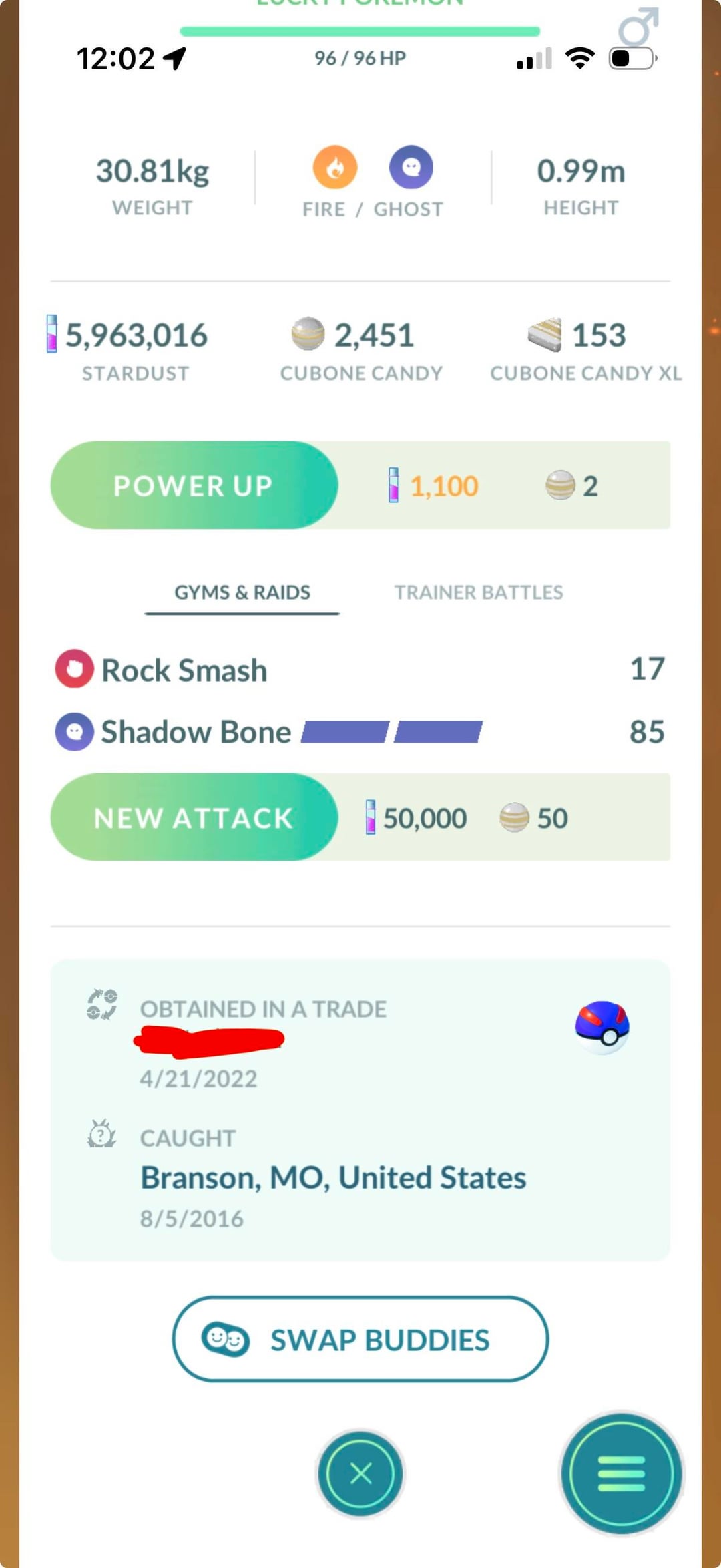Tap Swap Buddies

(x=360, y=1339)
